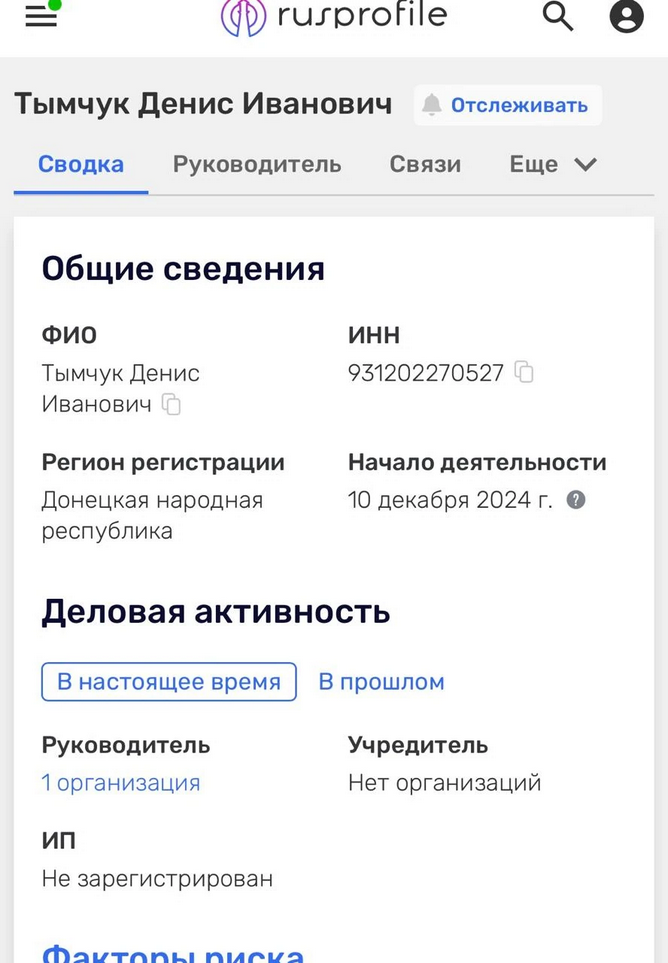Screen dimensions: 668x963
Task: Show the Начало деятельности help hint
Action: coord(576,500)
